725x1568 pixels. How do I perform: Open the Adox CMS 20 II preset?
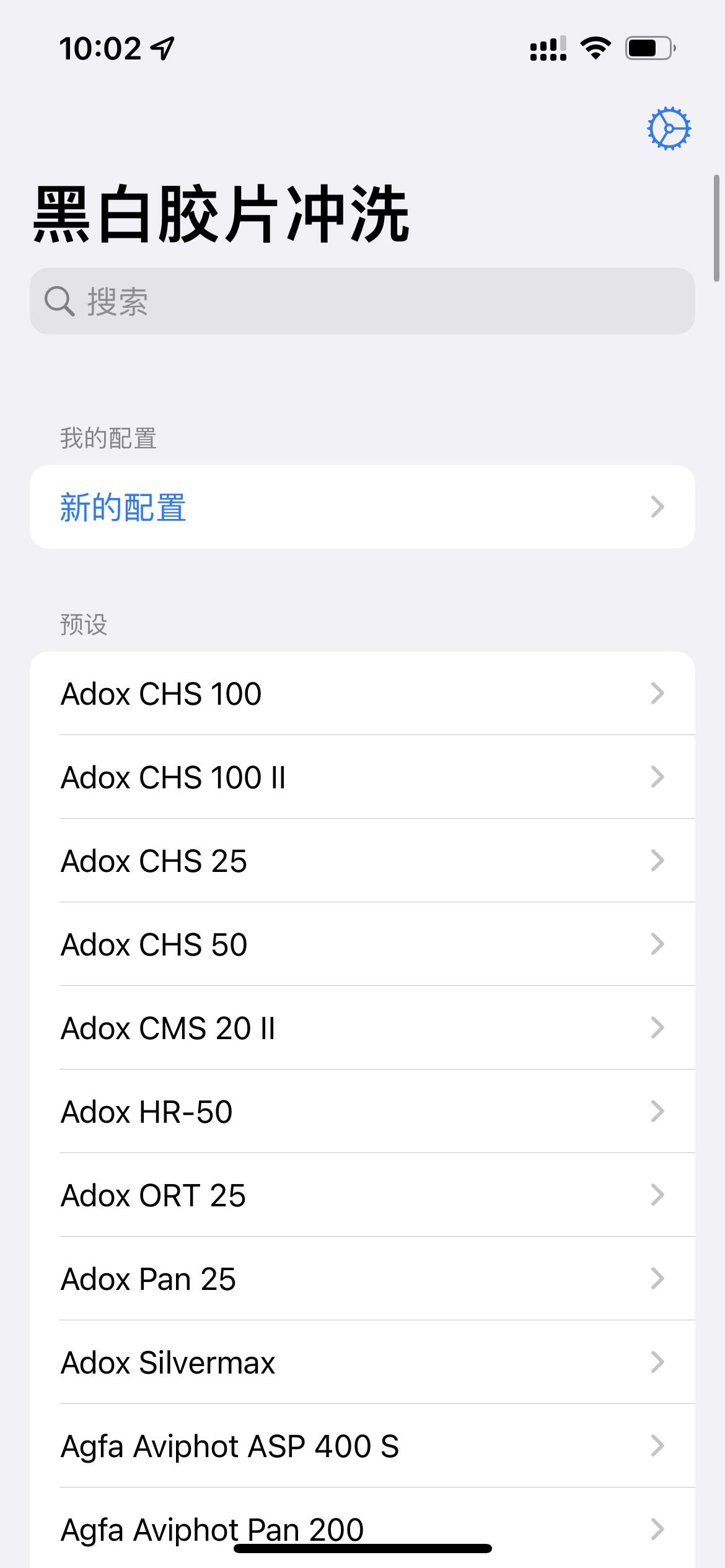point(362,1028)
